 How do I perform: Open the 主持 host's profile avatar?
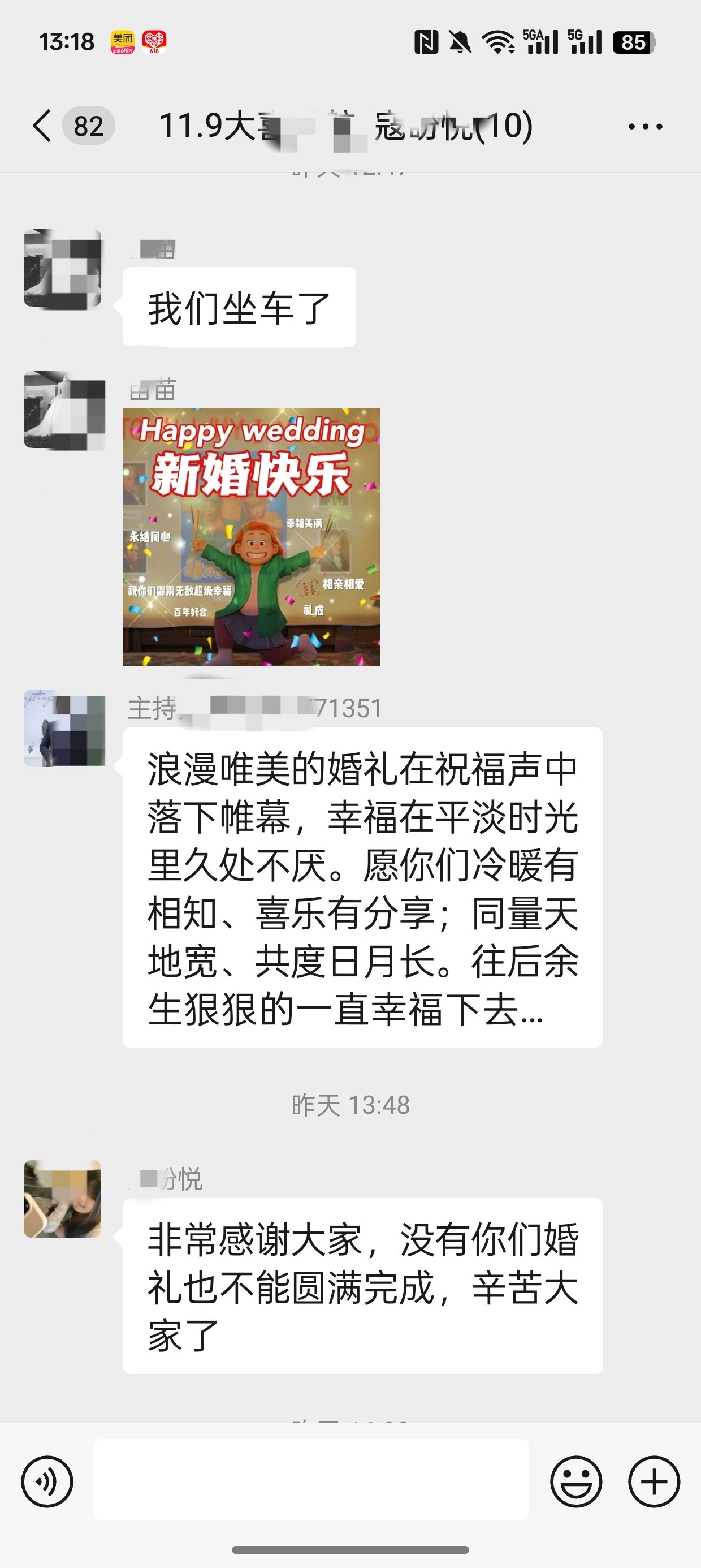tap(64, 729)
